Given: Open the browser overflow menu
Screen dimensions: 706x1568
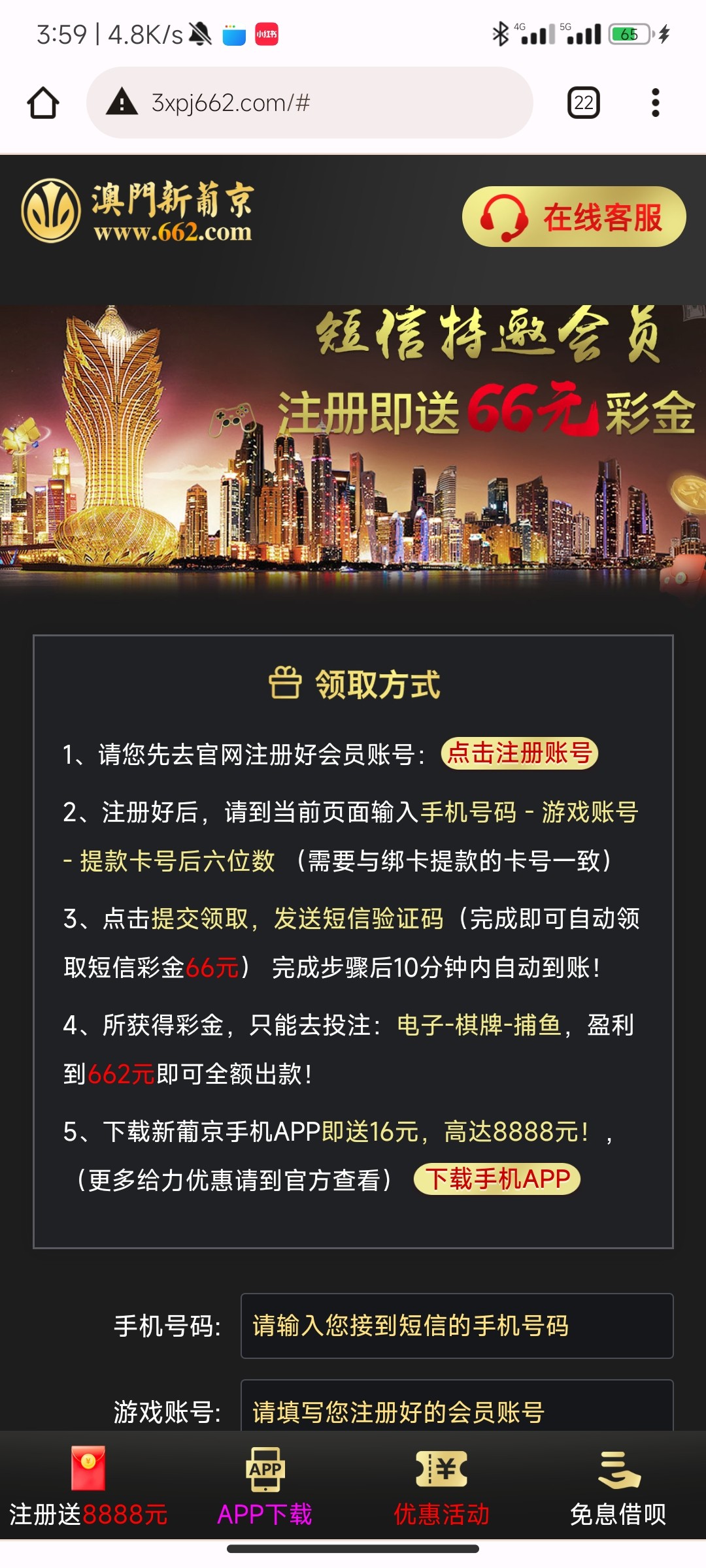Looking at the screenshot, I should (655, 103).
